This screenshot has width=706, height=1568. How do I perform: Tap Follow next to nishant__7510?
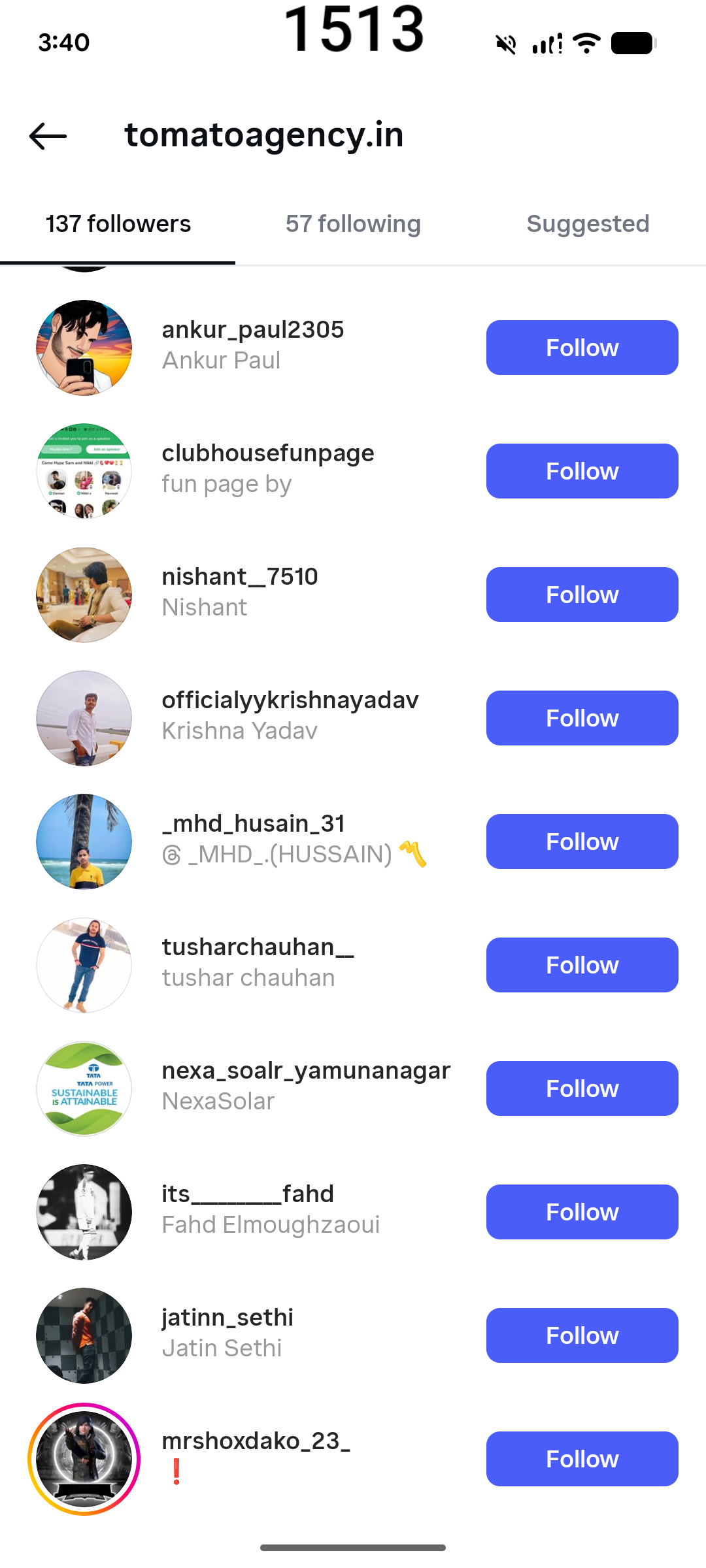tap(582, 595)
